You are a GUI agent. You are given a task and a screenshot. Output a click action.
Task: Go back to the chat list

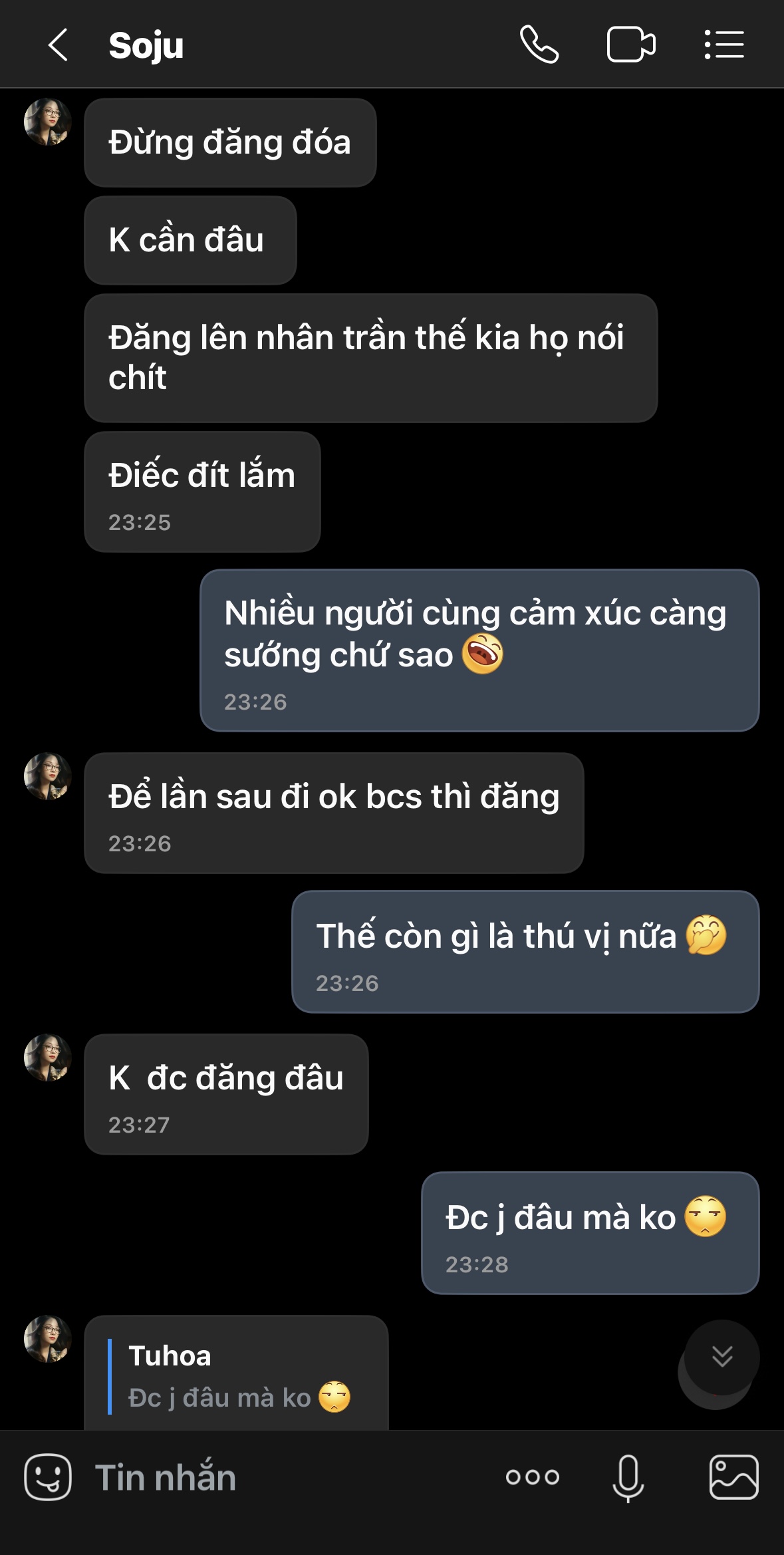(58, 45)
